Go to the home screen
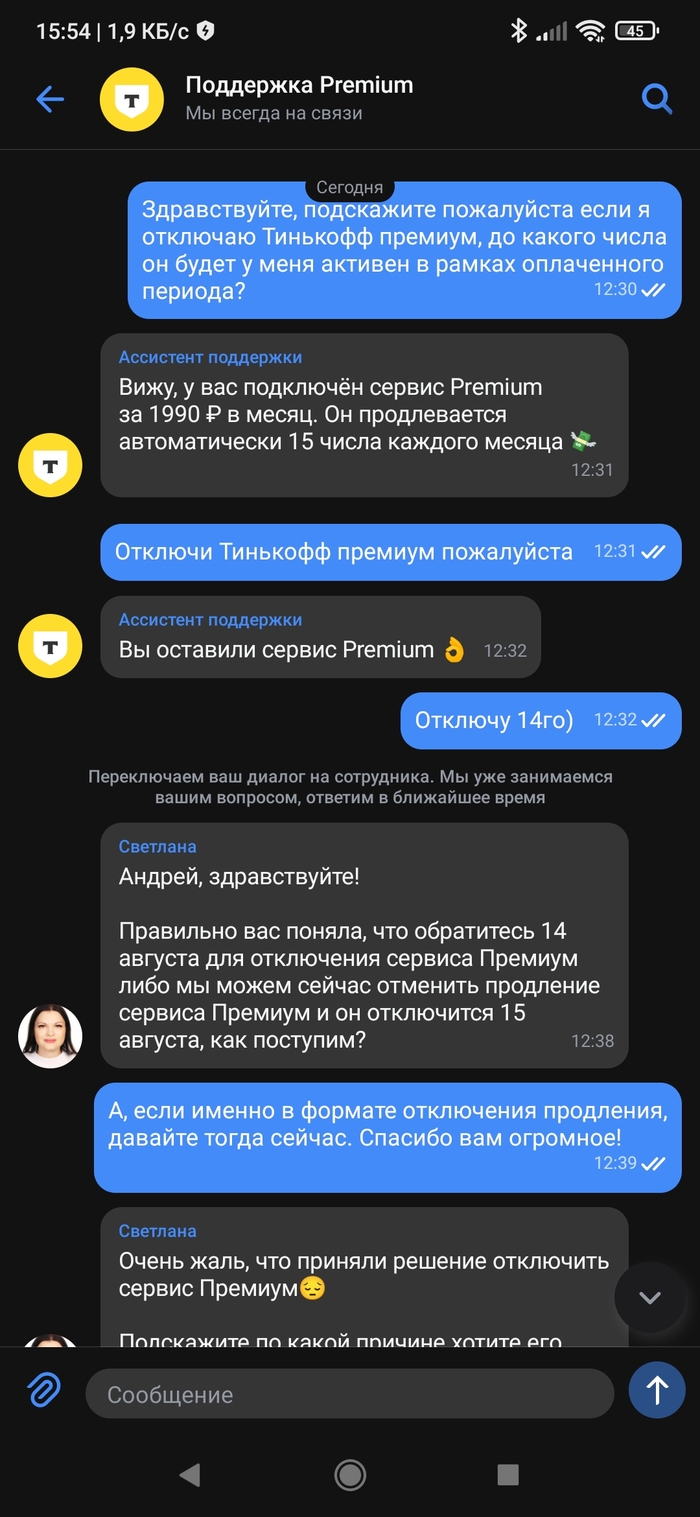 [x=350, y=1474]
